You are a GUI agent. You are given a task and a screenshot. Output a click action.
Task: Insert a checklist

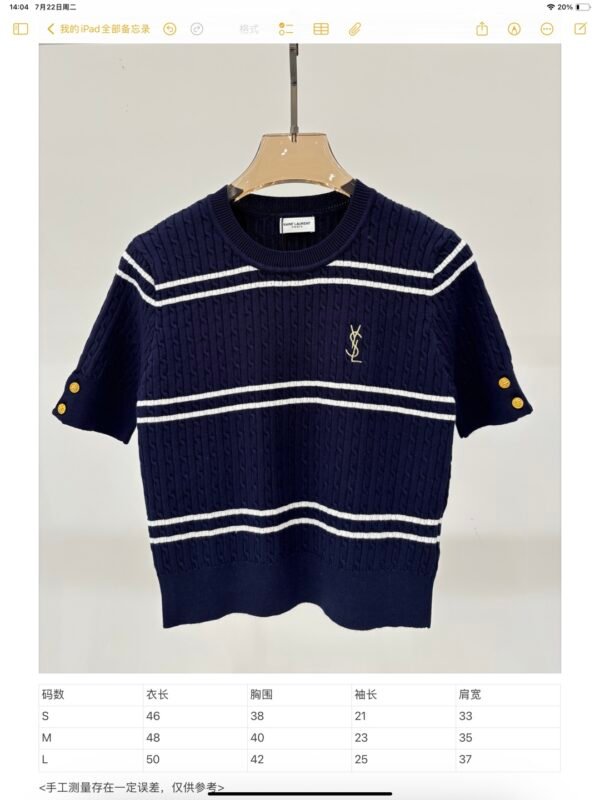(286, 29)
